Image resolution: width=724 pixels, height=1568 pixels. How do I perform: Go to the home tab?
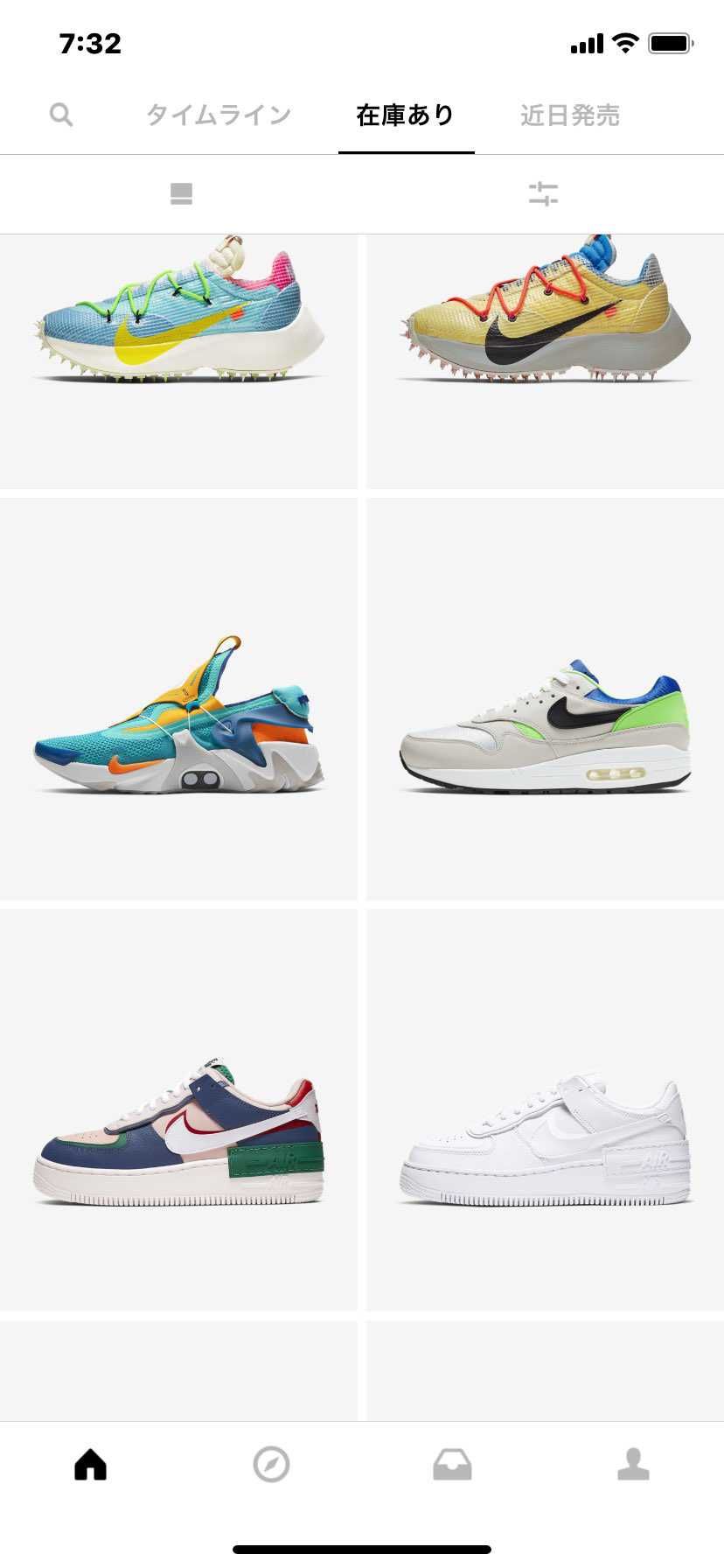(90, 1464)
